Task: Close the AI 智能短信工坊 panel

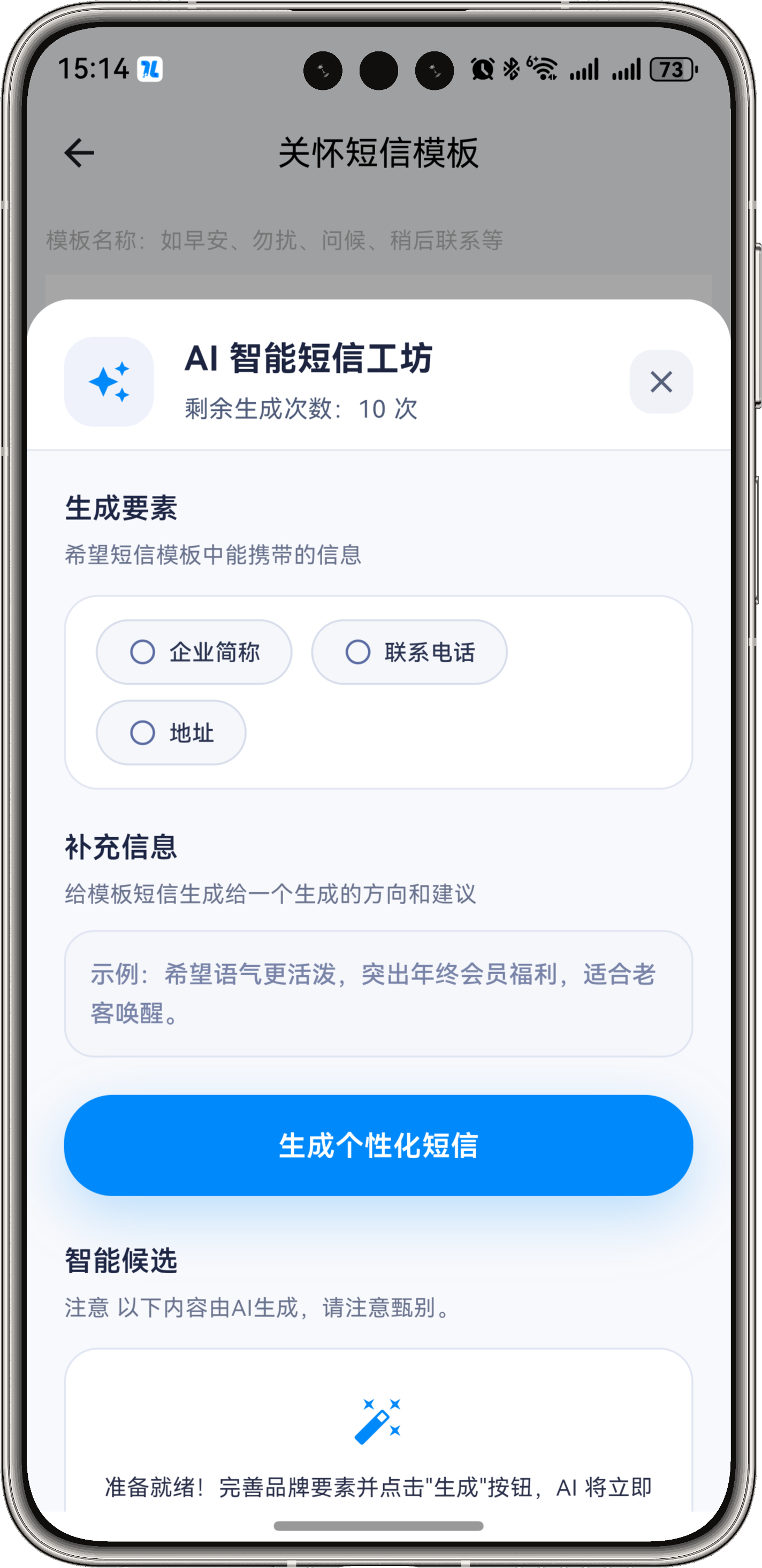Action: 660,381
